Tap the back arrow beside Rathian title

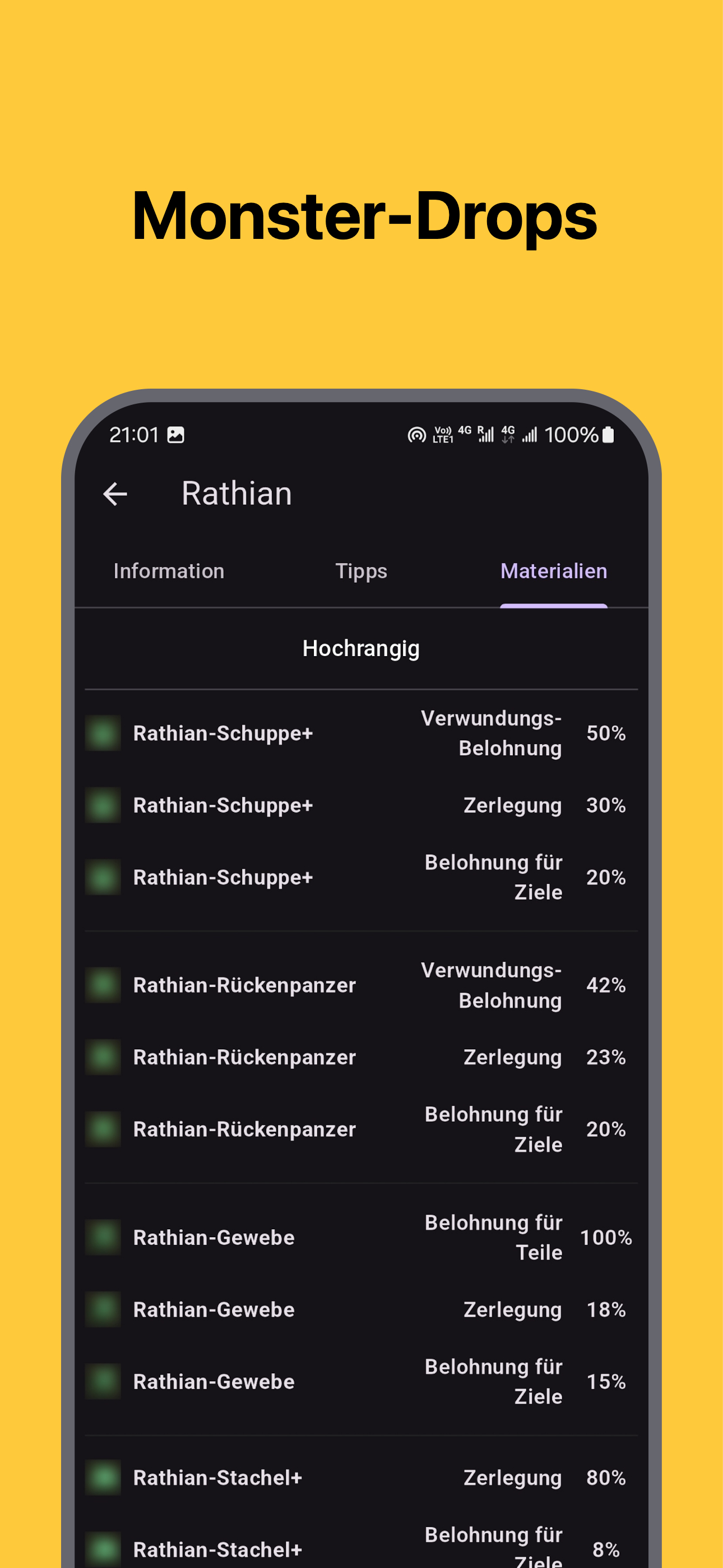[x=115, y=494]
